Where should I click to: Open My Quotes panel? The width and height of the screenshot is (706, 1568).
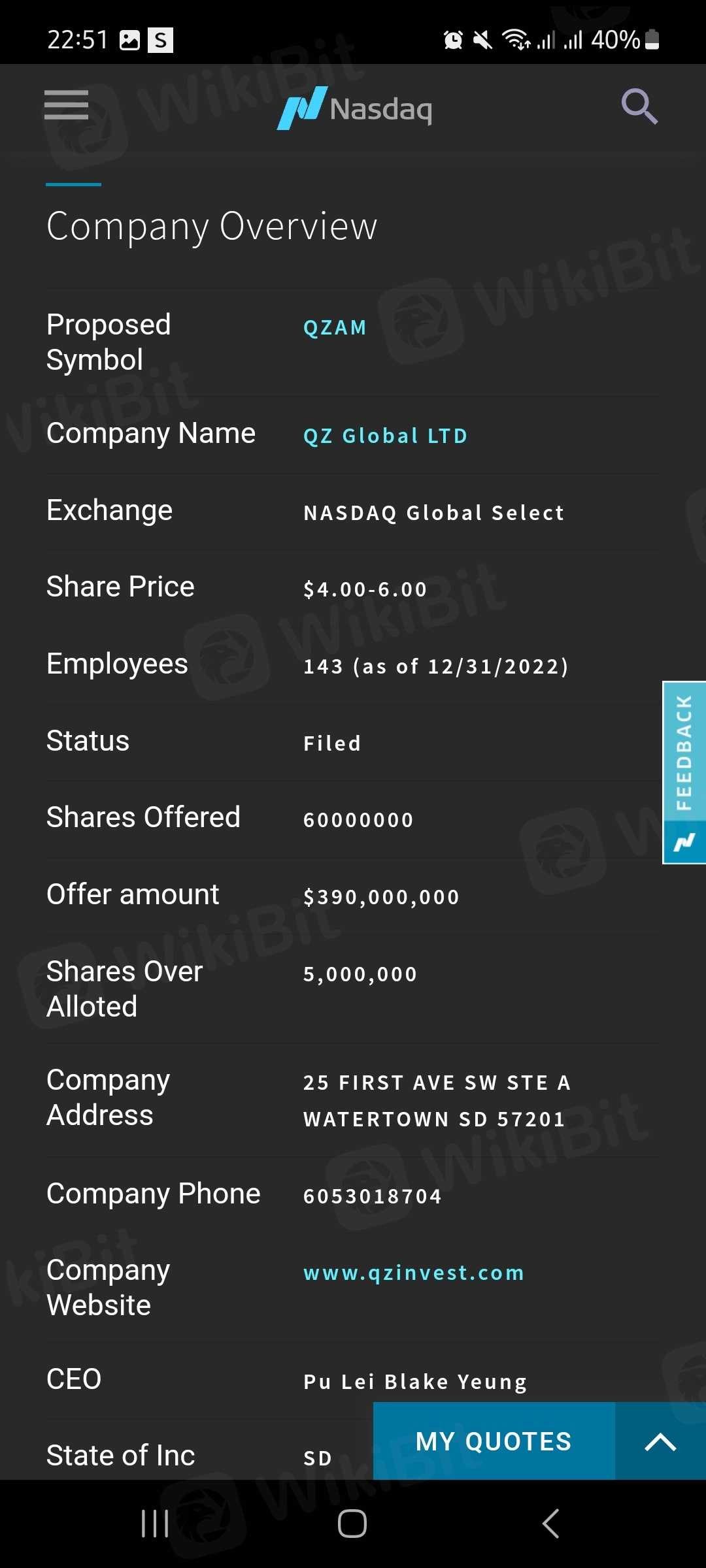494,1441
